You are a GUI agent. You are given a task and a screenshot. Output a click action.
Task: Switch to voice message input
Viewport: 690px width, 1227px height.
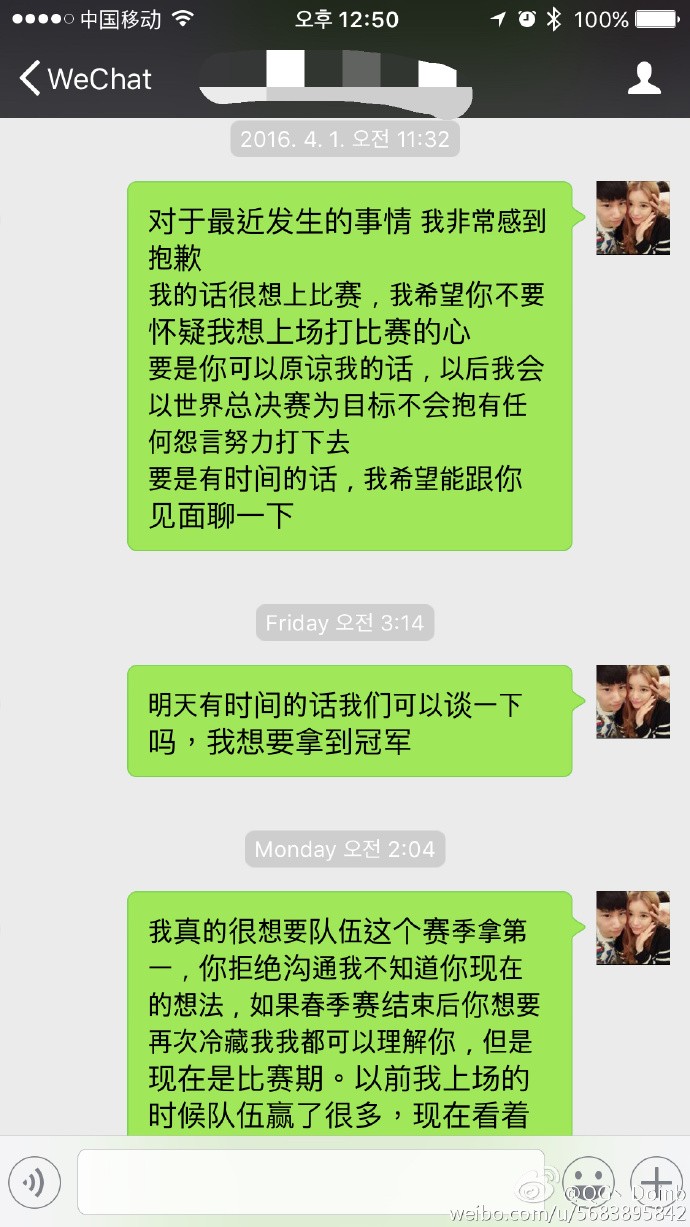click(34, 1183)
